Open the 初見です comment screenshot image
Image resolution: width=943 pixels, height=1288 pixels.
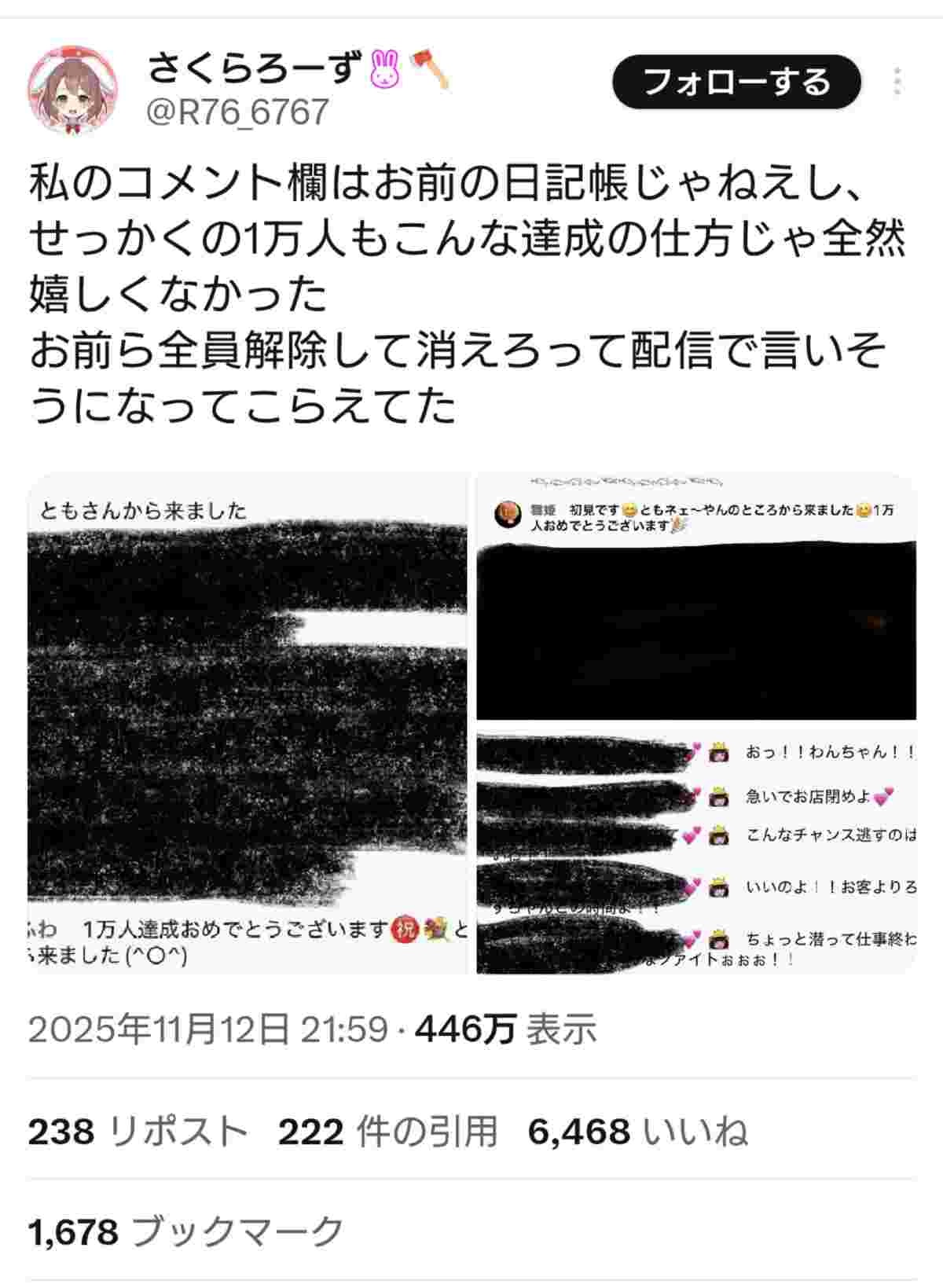click(x=696, y=597)
